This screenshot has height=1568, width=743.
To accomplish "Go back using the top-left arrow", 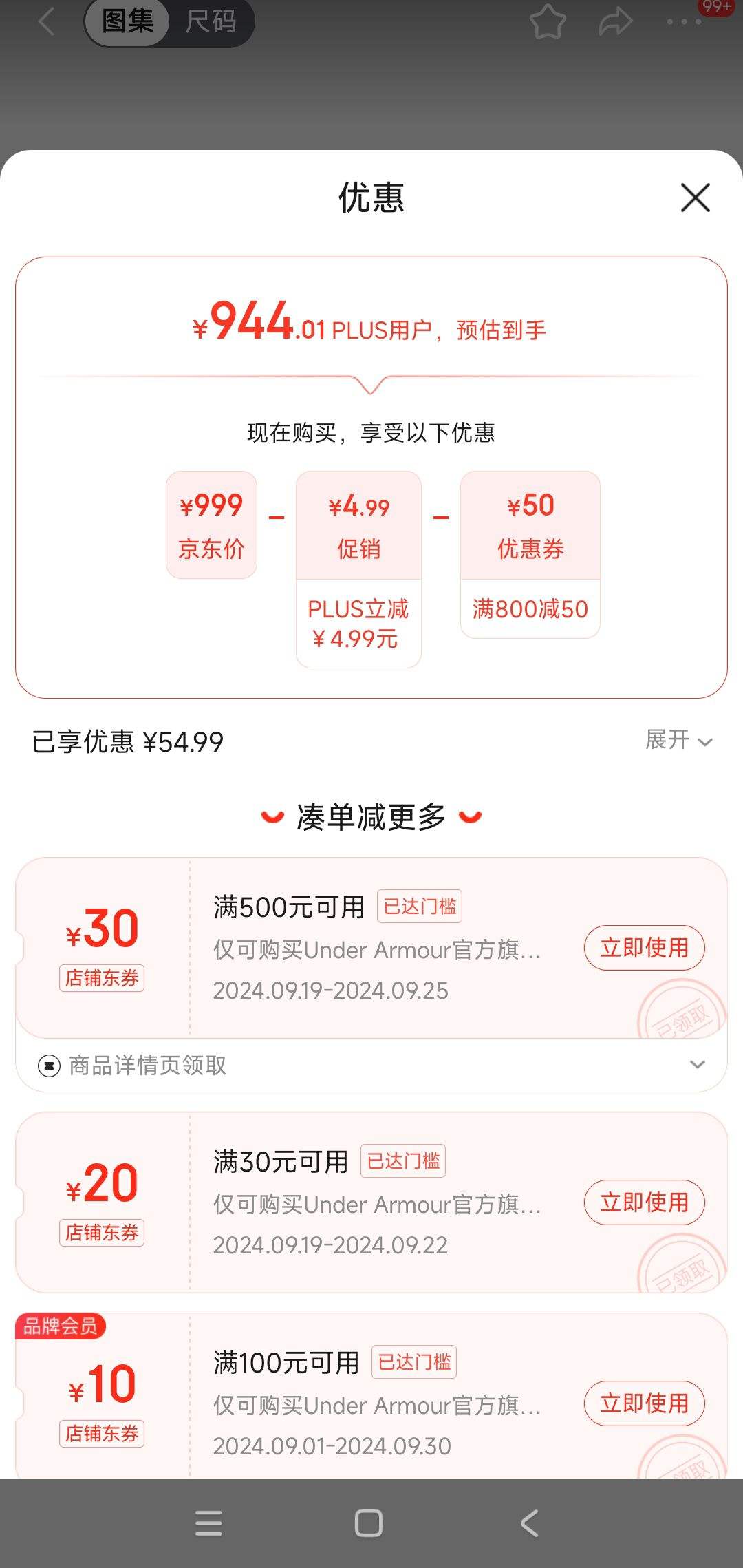I will (x=46, y=21).
